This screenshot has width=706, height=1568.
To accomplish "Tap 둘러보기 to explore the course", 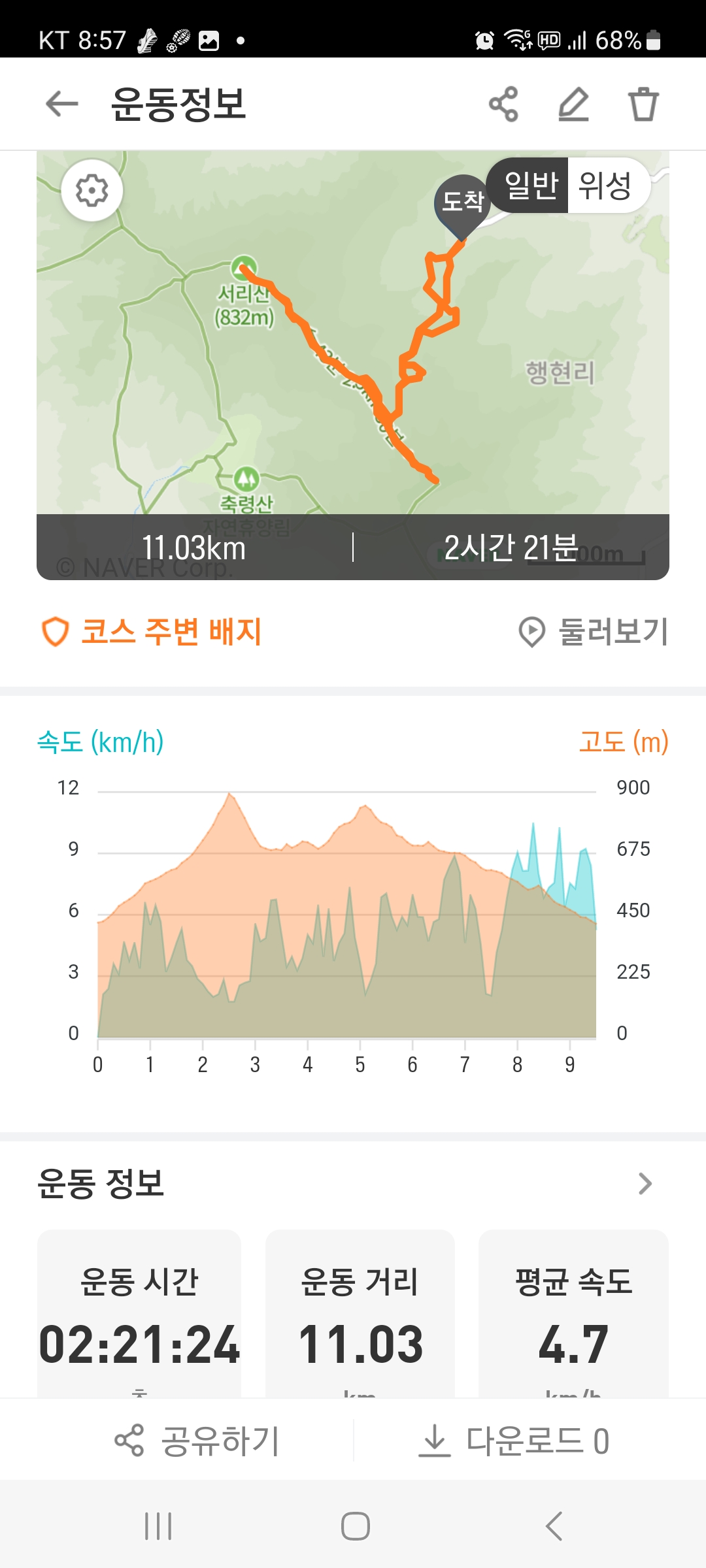I will click(x=594, y=632).
